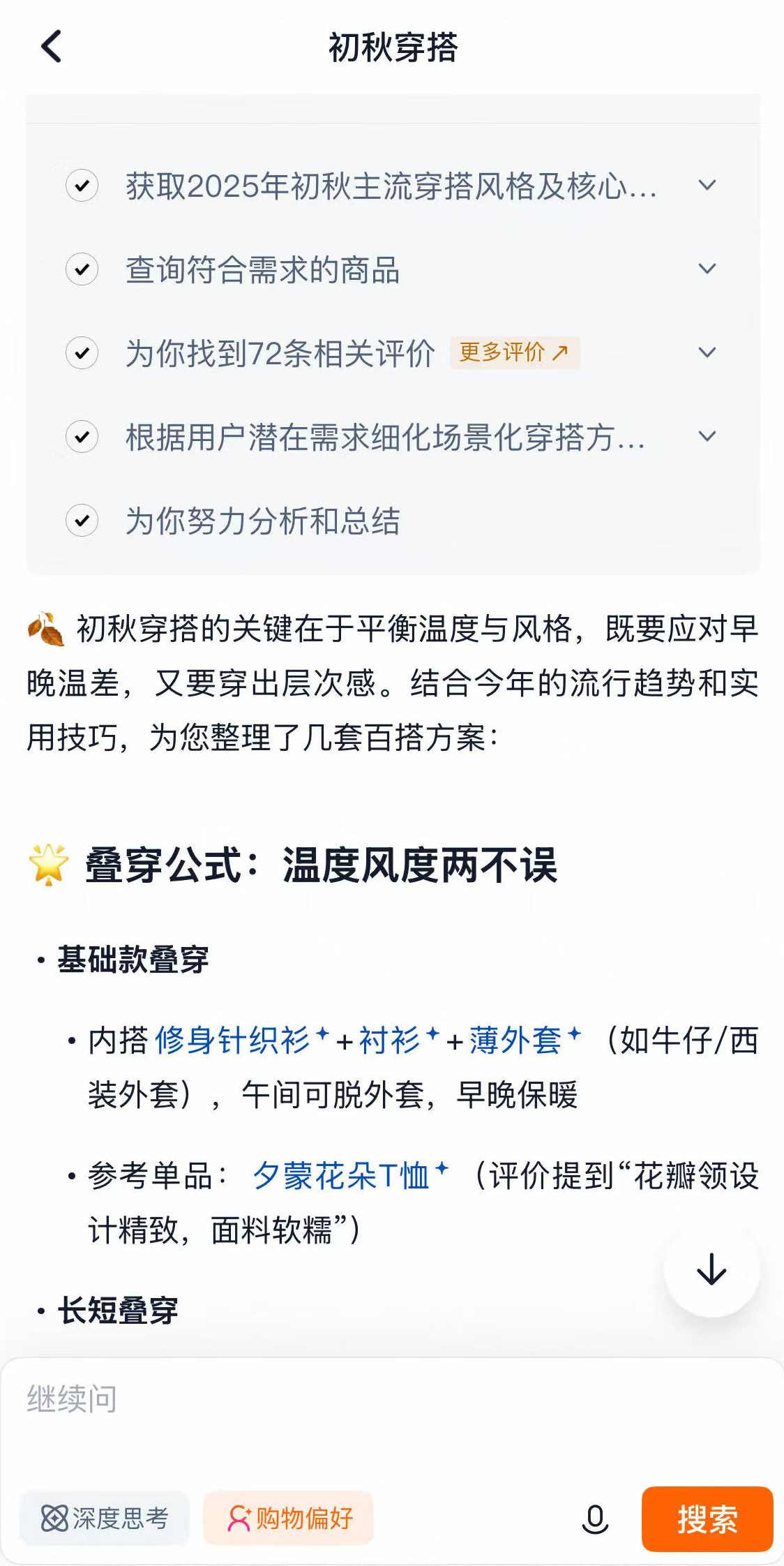Start voice input with the microphone

click(595, 1519)
